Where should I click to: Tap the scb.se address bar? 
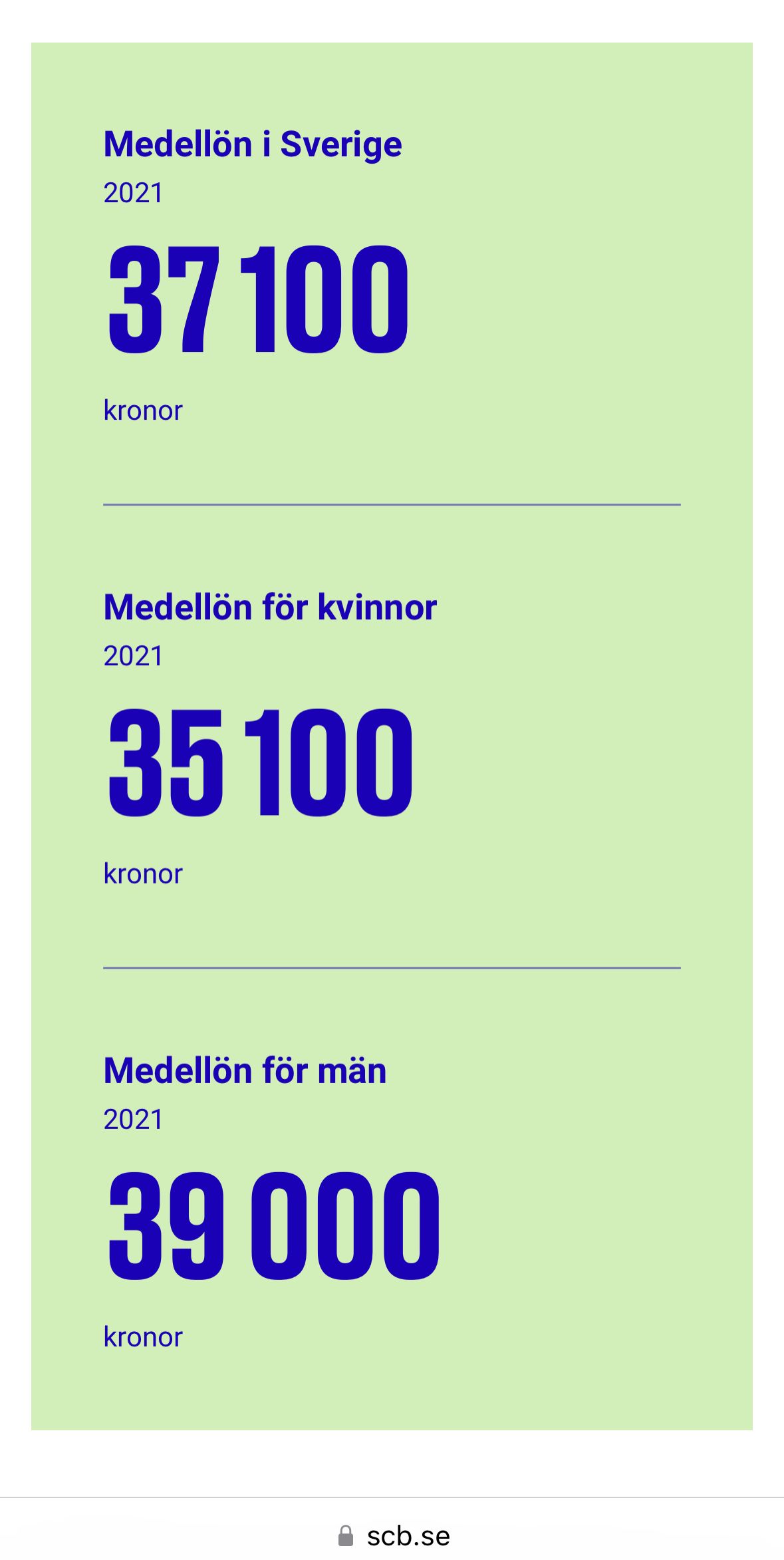[392, 1536]
